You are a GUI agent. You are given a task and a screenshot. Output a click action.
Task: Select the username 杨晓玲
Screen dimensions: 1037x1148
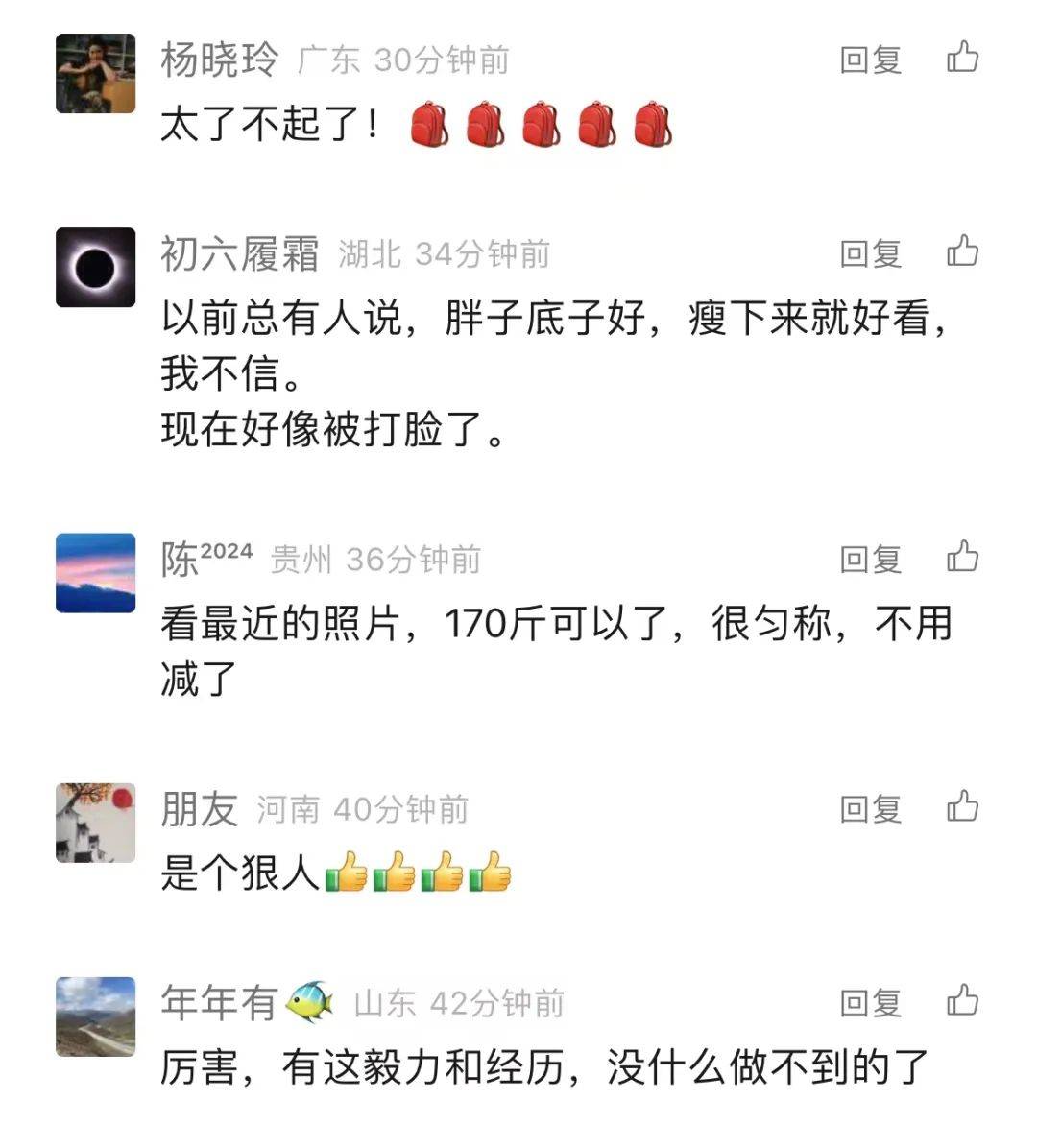pos(219,58)
